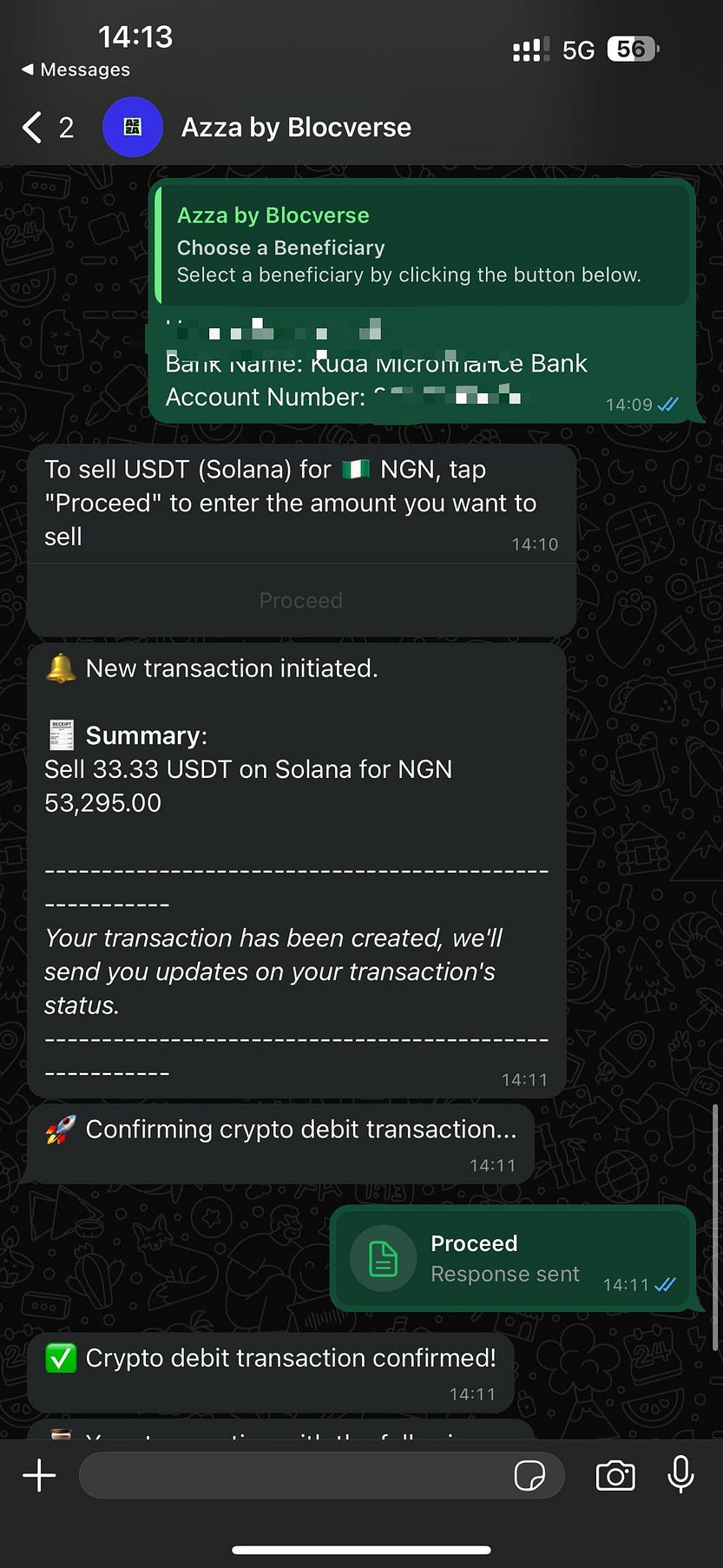Focus the message text field

tap(295, 1475)
